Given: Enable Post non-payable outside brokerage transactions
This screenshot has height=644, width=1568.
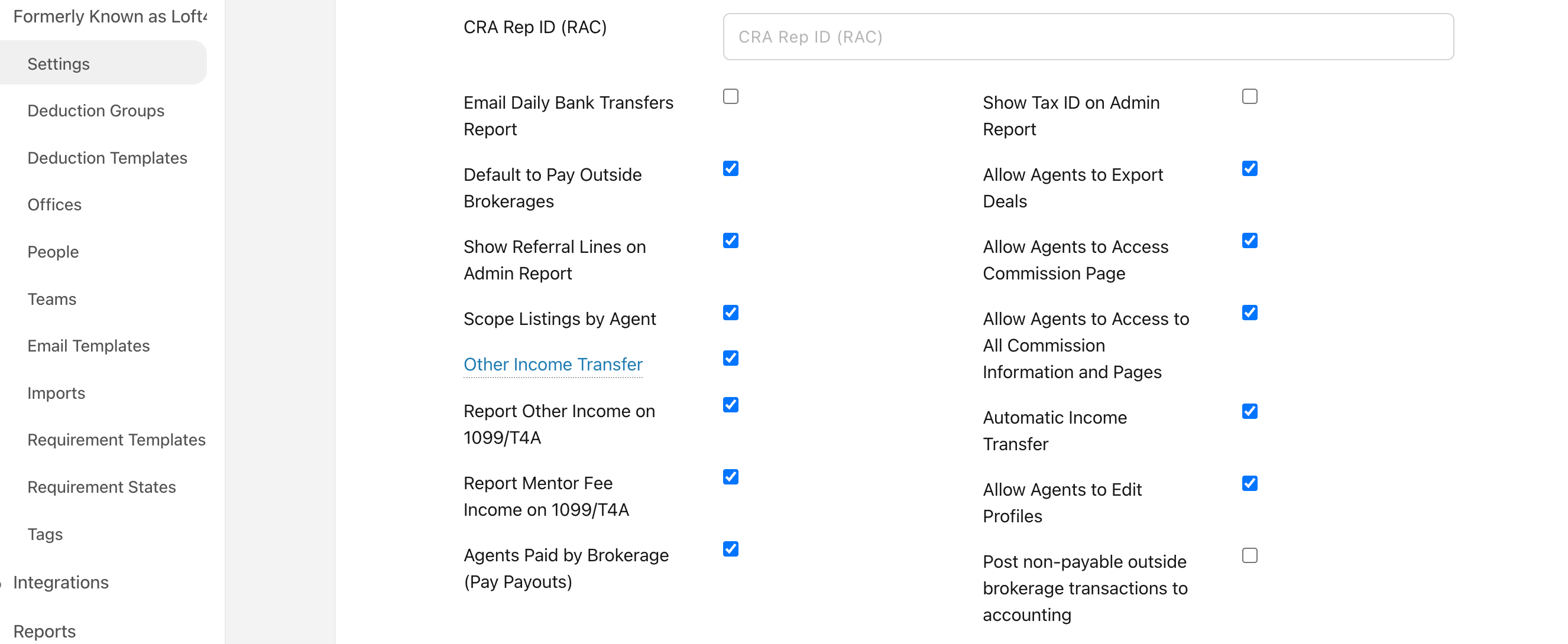Looking at the screenshot, I should (1249, 556).
